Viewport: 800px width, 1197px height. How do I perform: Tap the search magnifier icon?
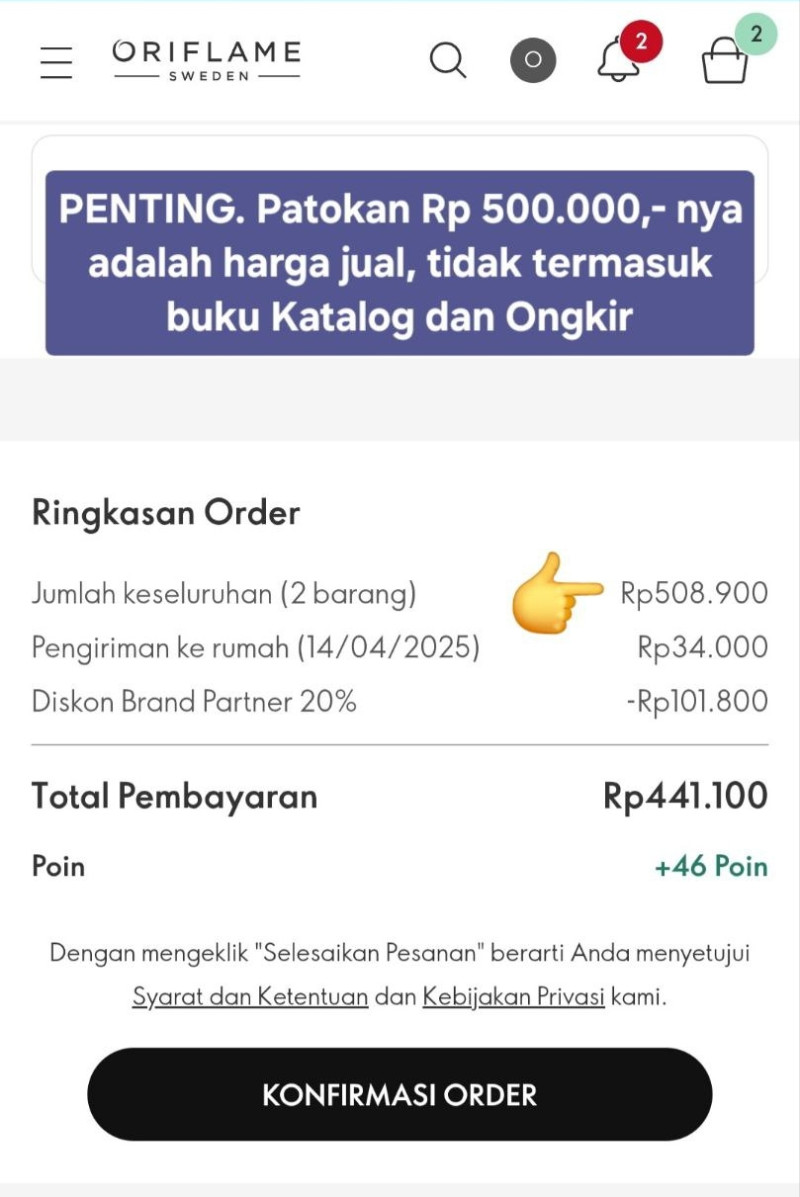coord(448,61)
